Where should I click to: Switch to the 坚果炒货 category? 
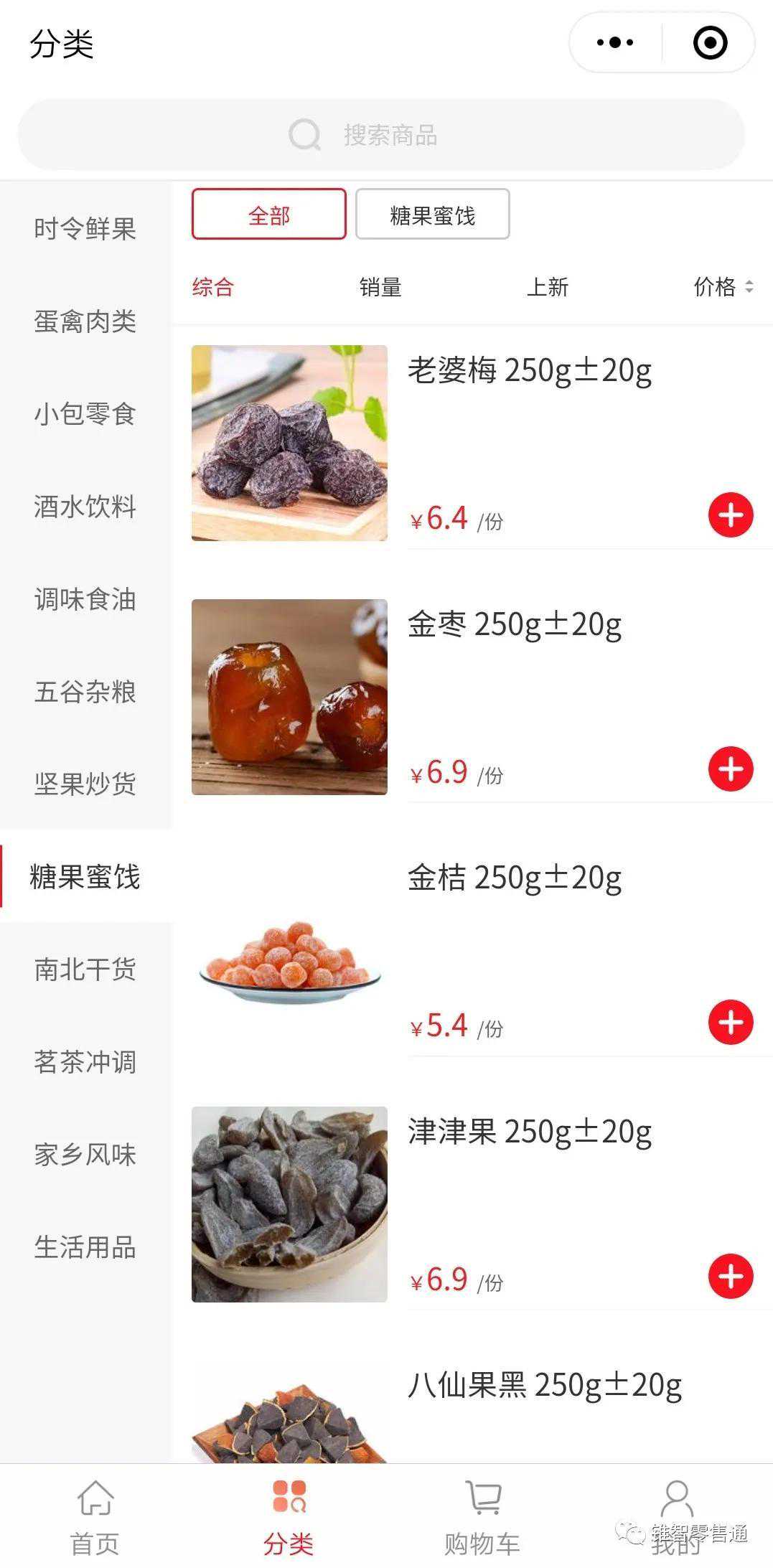tap(85, 784)
